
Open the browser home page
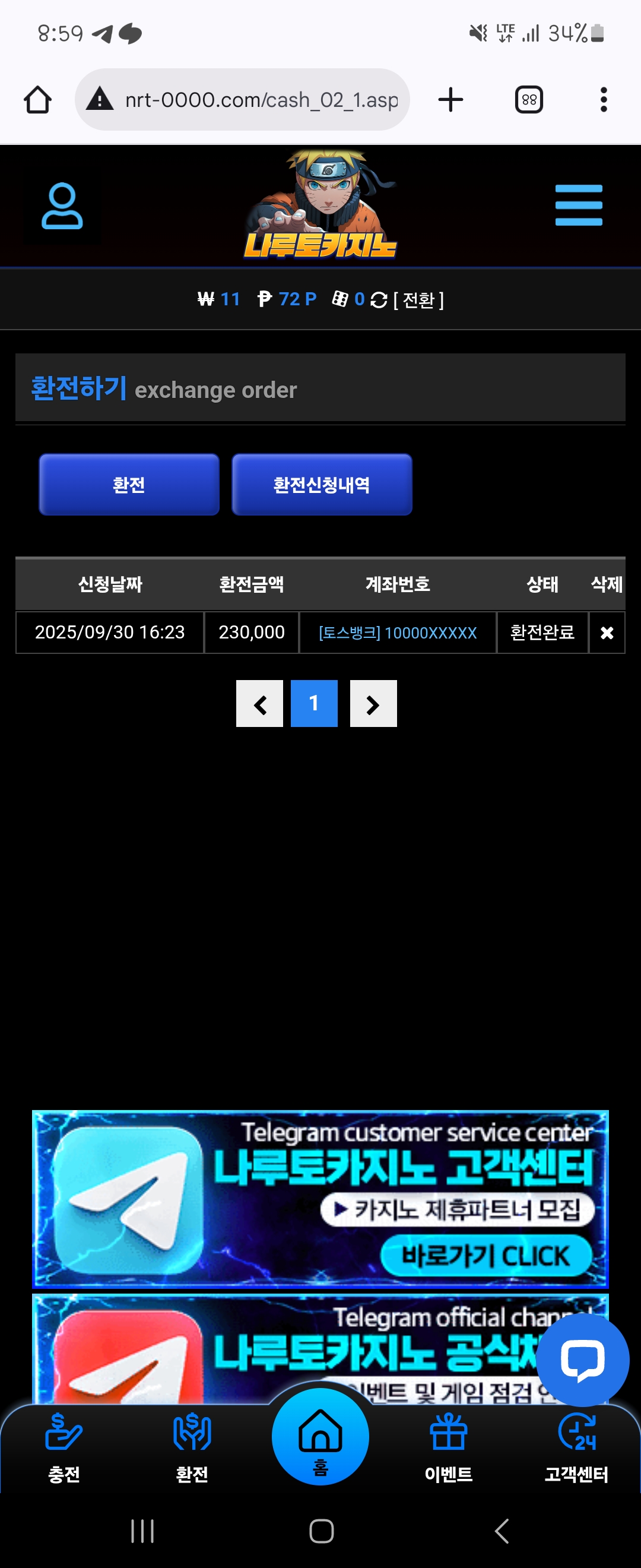[x=38, y=100]
